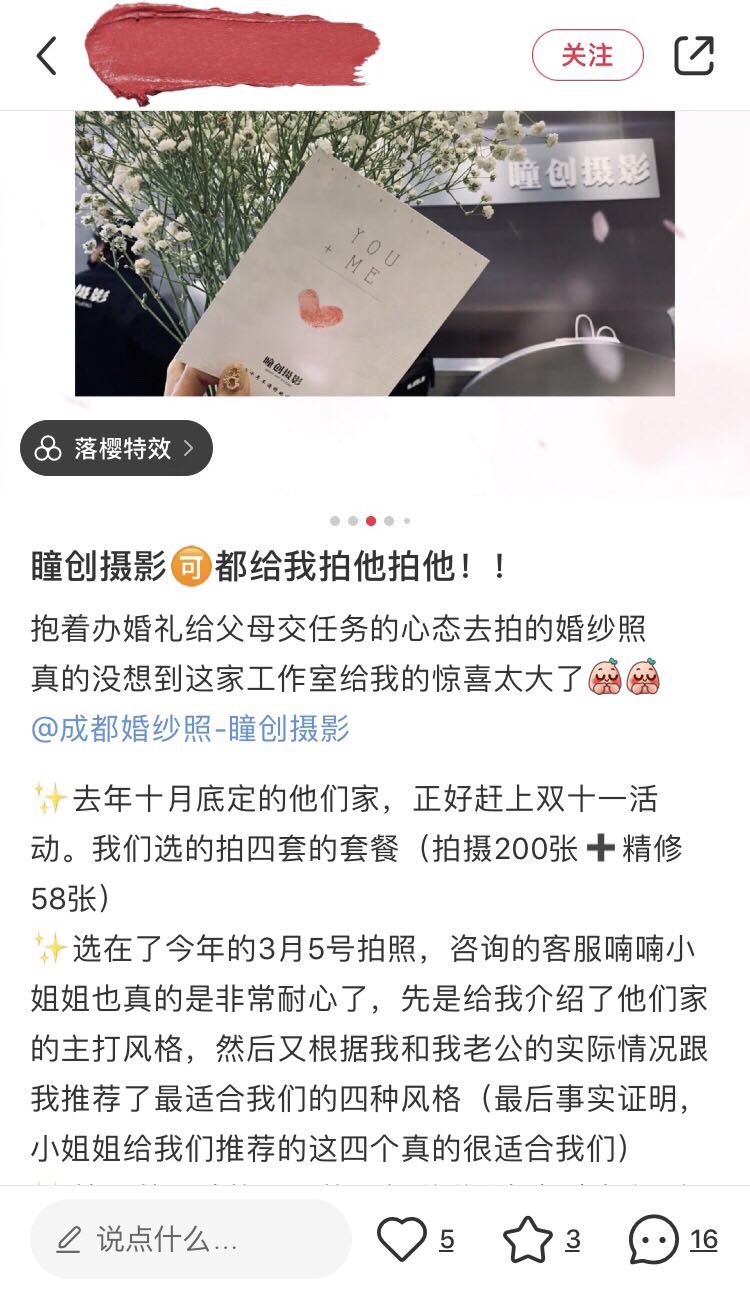Viewport: 750px width, 1293px height.
Task: Open the 落樱特效 effect chip
Action: coord(116,448)
